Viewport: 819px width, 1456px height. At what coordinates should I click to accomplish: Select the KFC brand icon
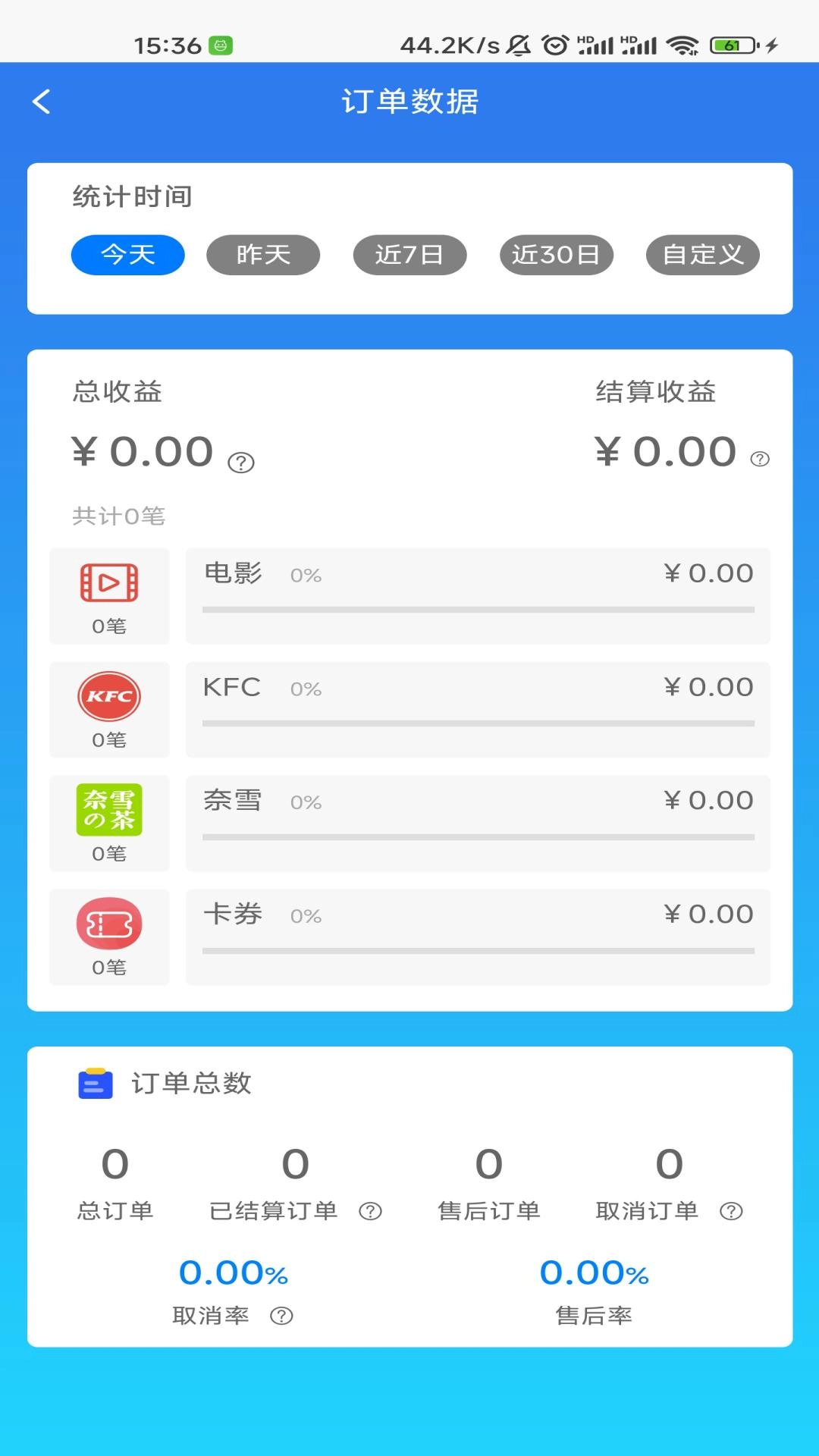pyautogui.click(x=108, y=696)
